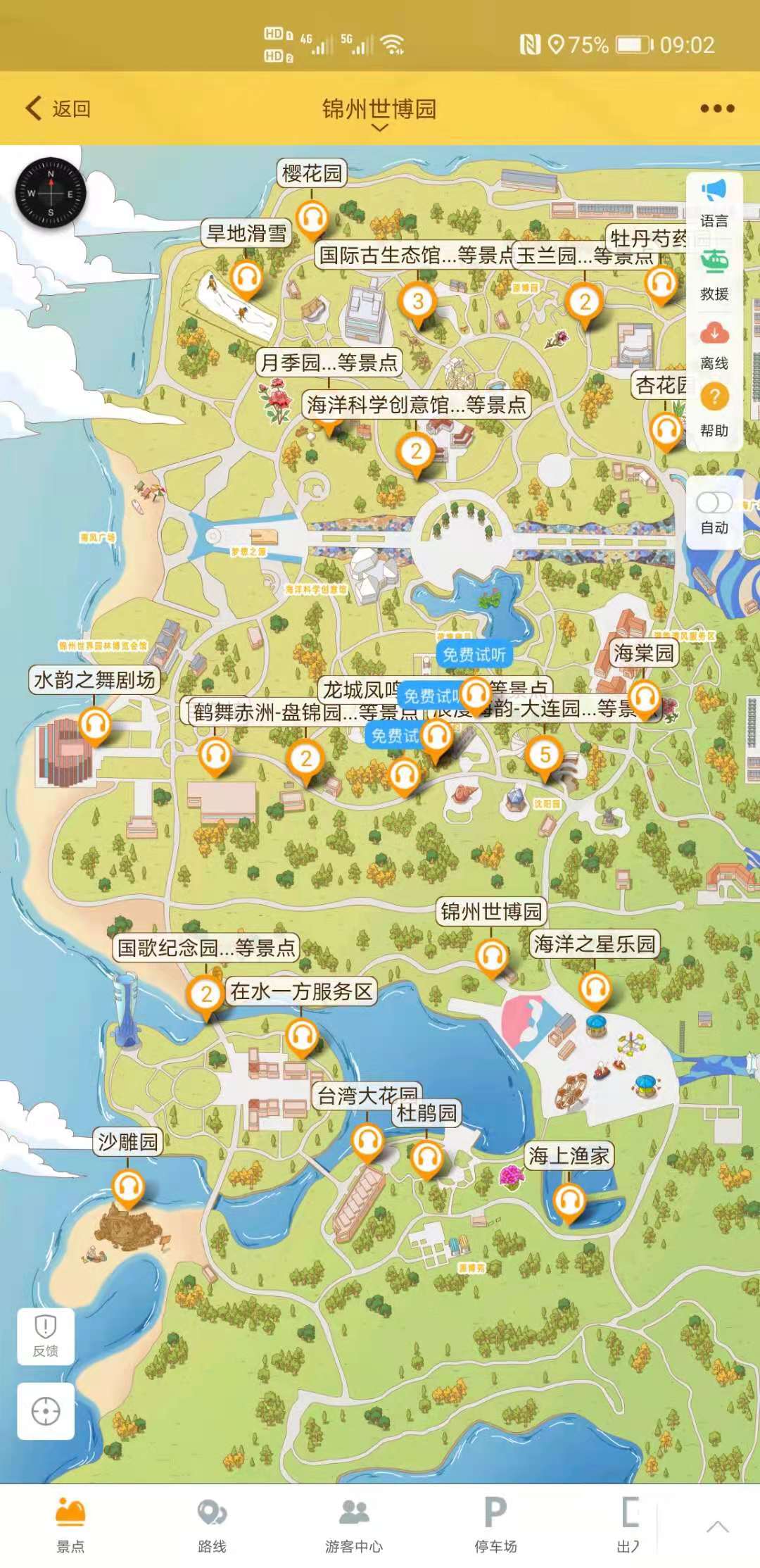Reset map orientation with the compass
Image resolution: width=760 pixels, height=1568 pixels.
click(51, 193)
